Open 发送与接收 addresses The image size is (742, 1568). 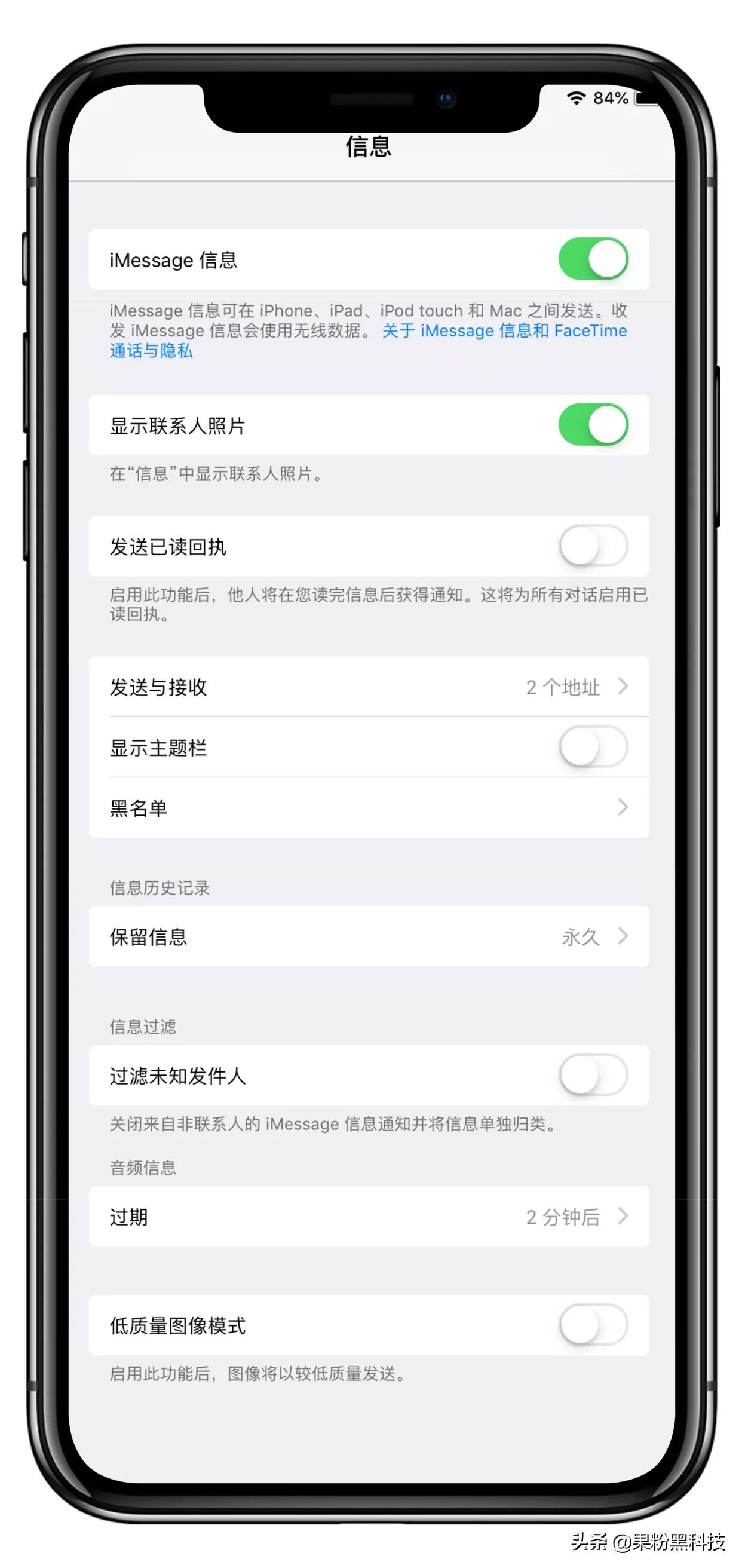click(x=369, y=687)
